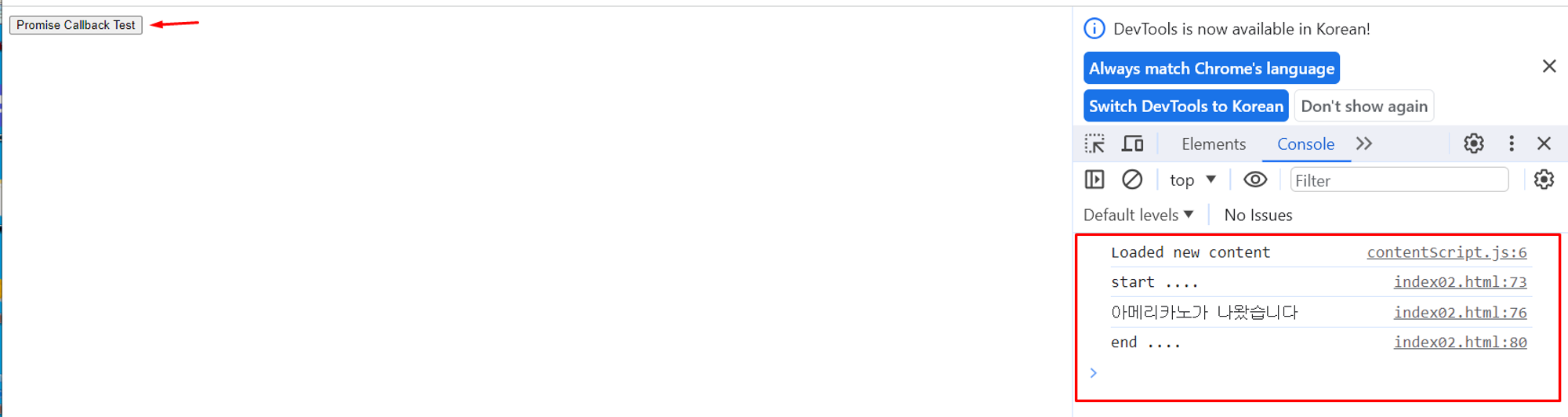Focus the console Filter field
Screen dimensions: 1568x417
[1399, 180]
